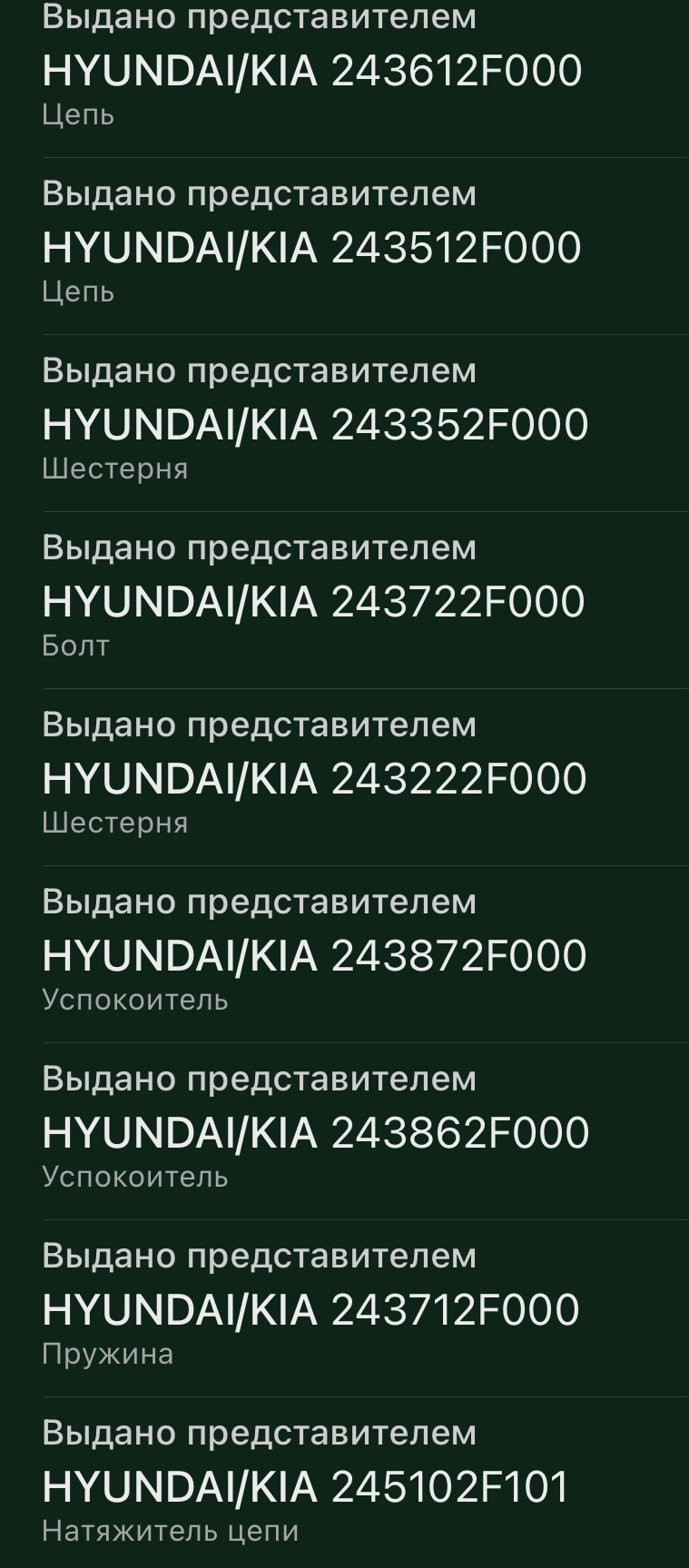Click the status label above 243512F000
Screen dimensions: 689x1568
259,193
